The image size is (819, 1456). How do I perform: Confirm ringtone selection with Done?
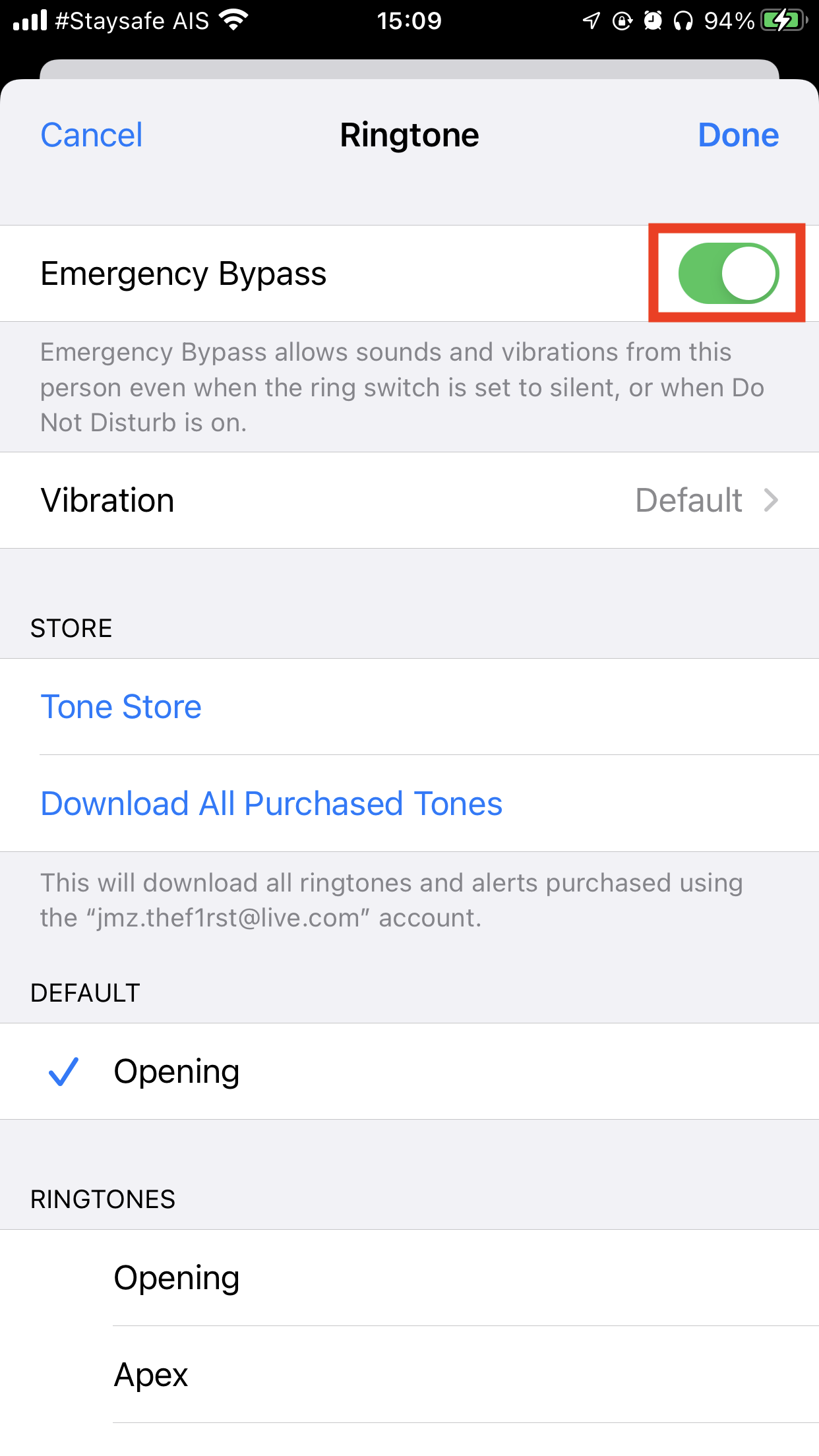pyautogui.click(x=738, y=135)
